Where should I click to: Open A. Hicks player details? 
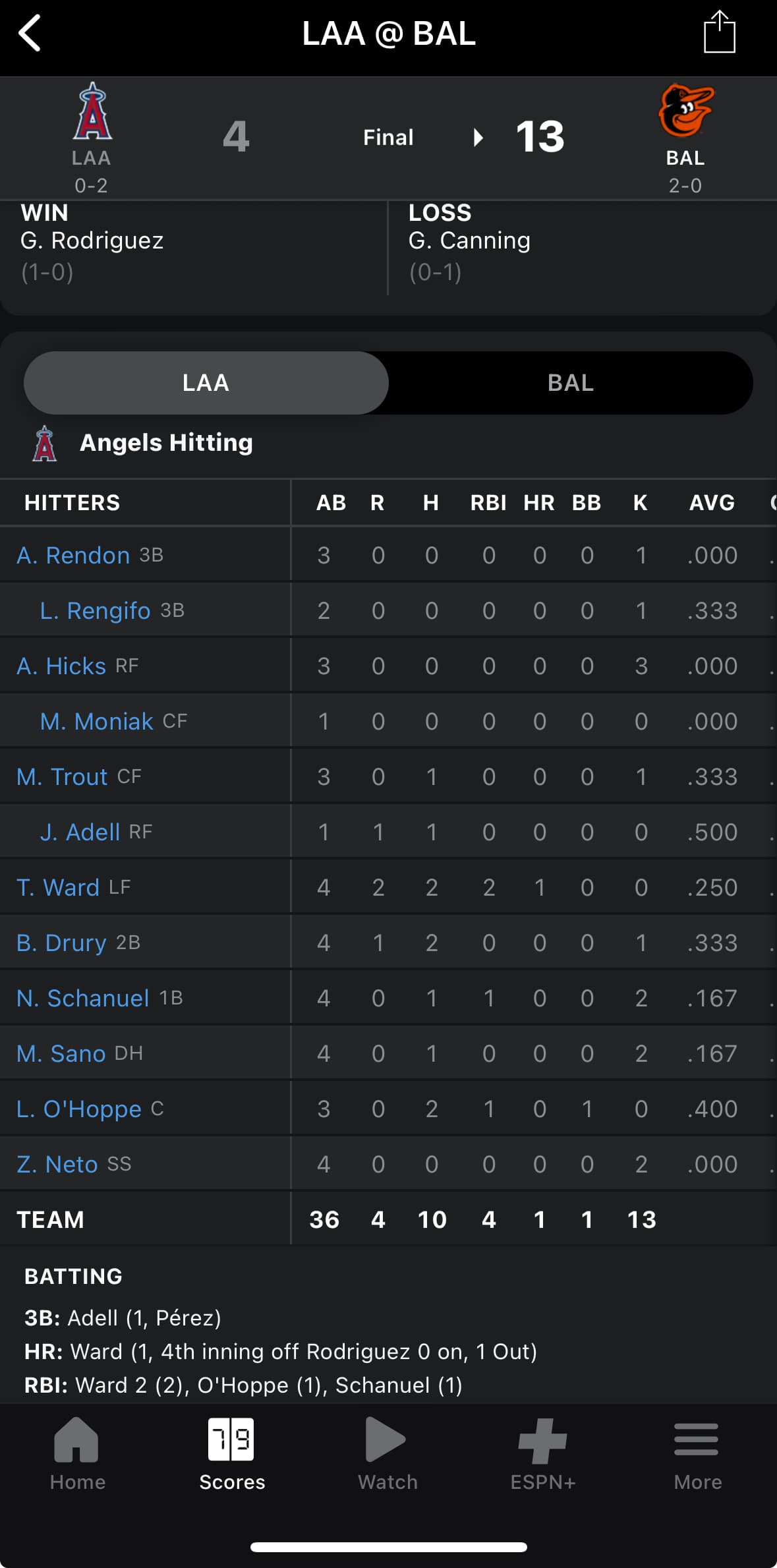[61, 666]
